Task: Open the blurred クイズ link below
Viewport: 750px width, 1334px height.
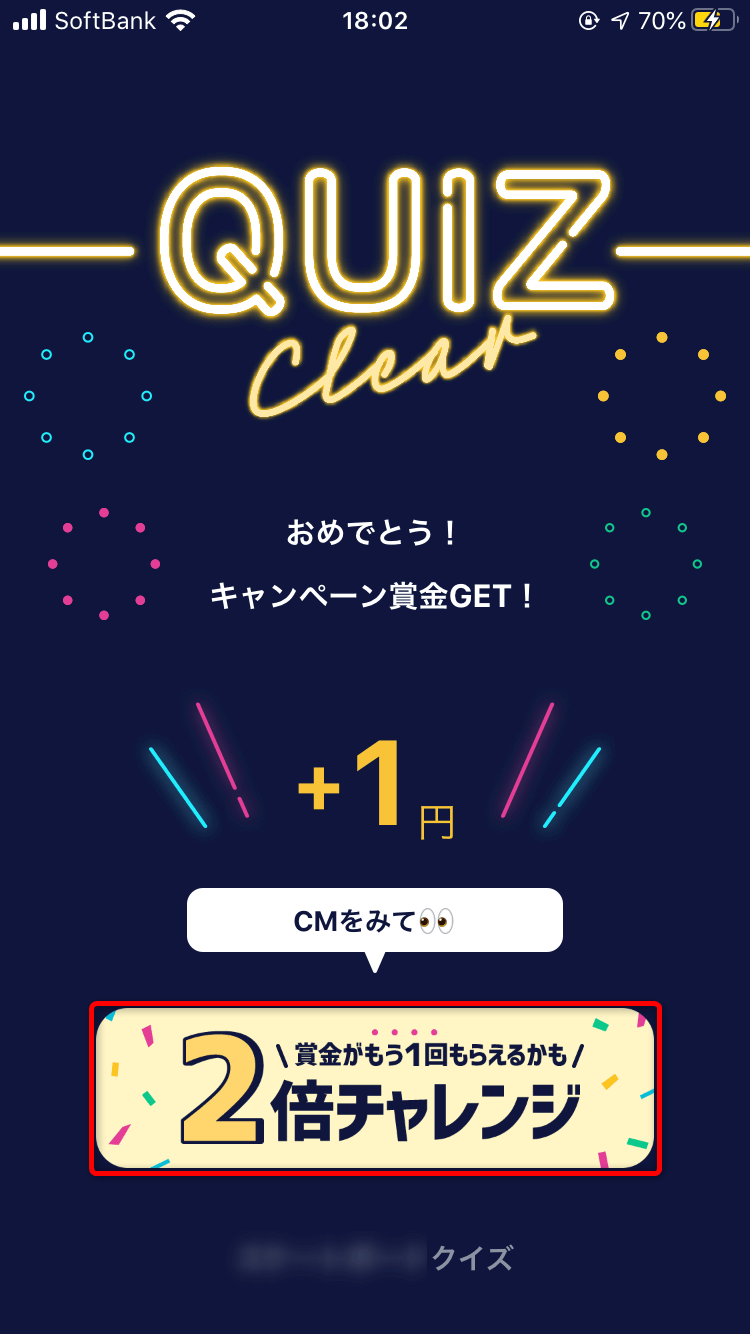Action: (375, 1258)
